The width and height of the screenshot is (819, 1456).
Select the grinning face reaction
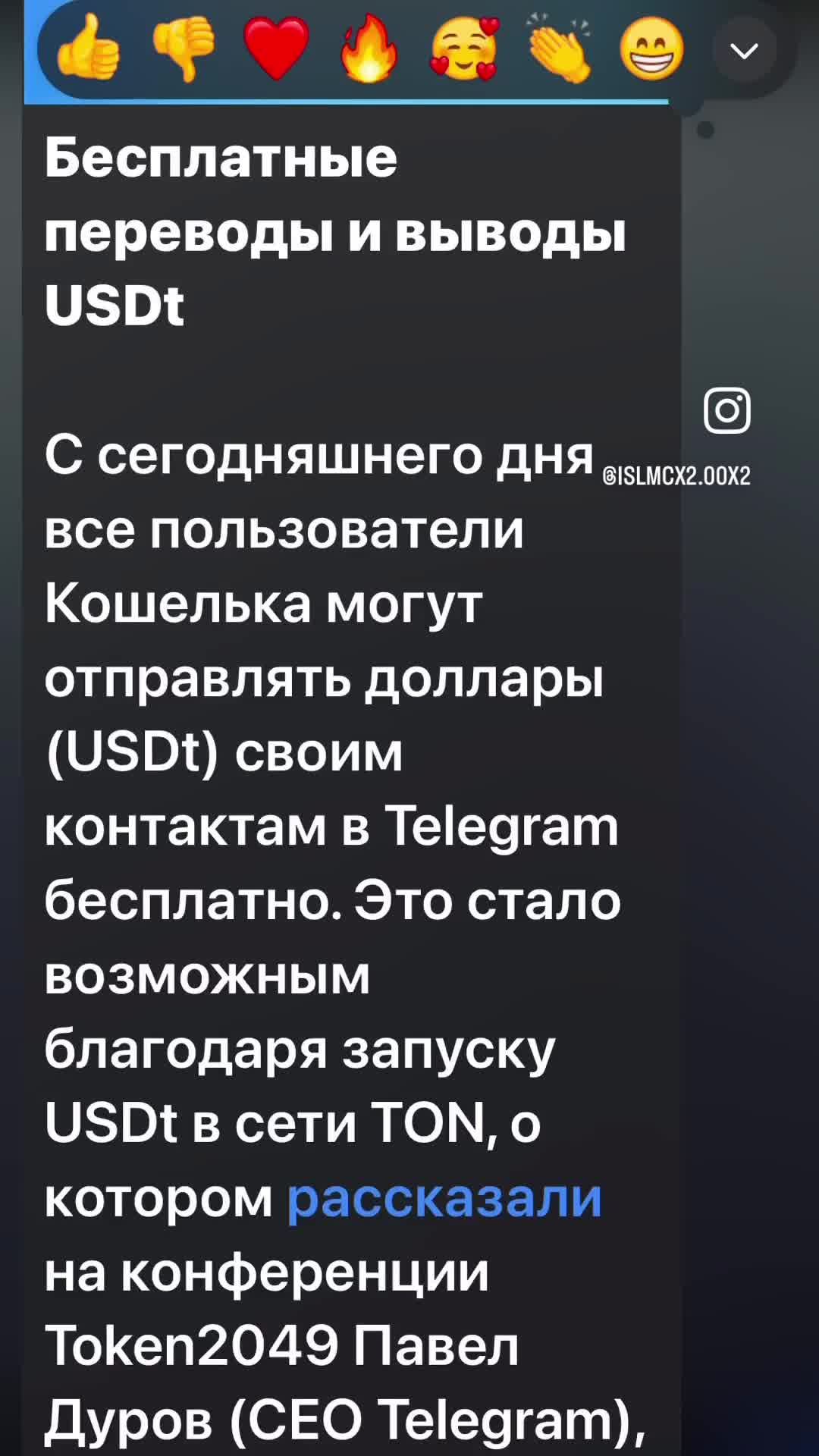[x=651, y=50]
